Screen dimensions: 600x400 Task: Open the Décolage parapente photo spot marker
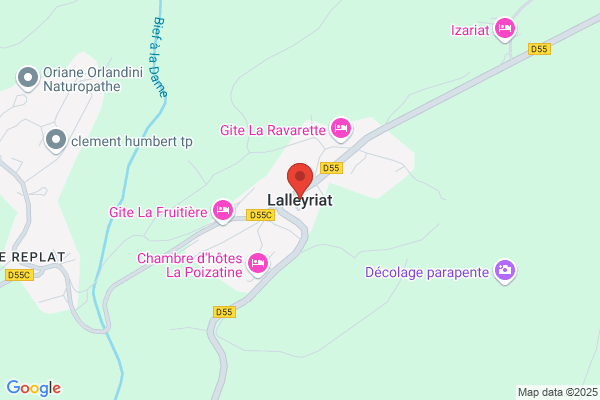pyautogui.click(x=505, y=271)
